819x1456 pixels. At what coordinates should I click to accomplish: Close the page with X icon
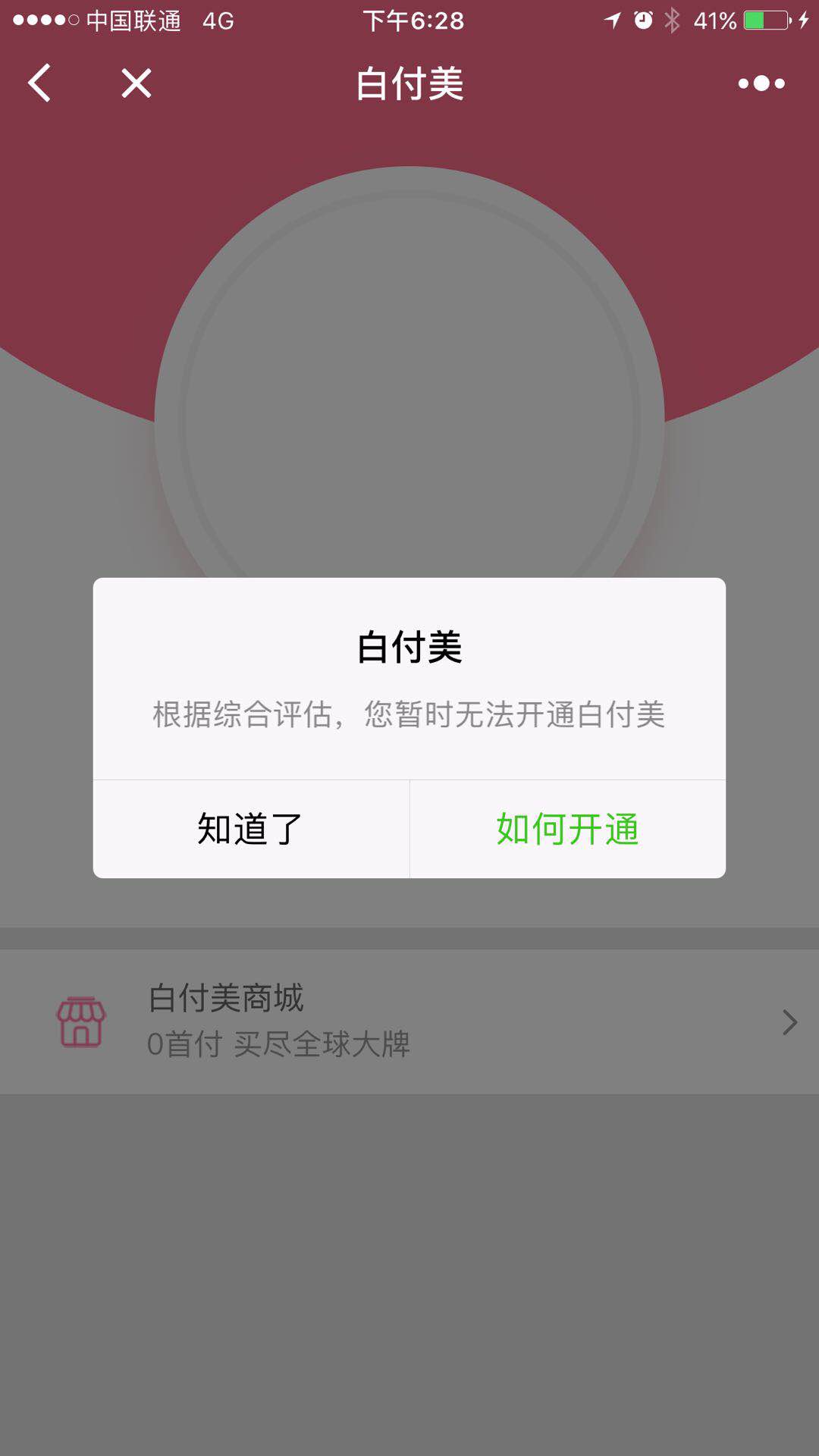(x=136, y=83)
